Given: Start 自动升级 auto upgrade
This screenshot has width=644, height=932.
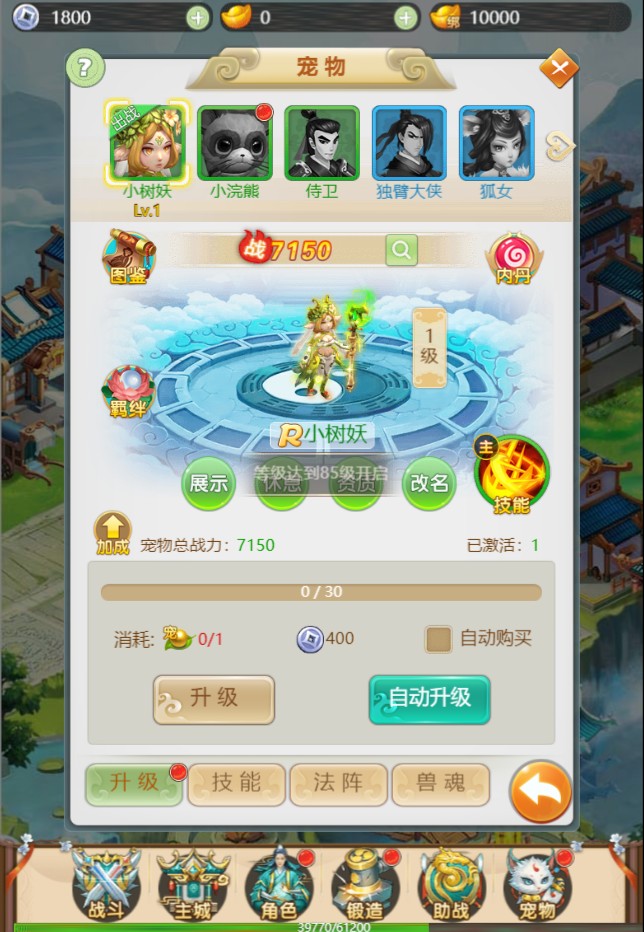Looking at the screenshot, I should click(x=429, y=698).
